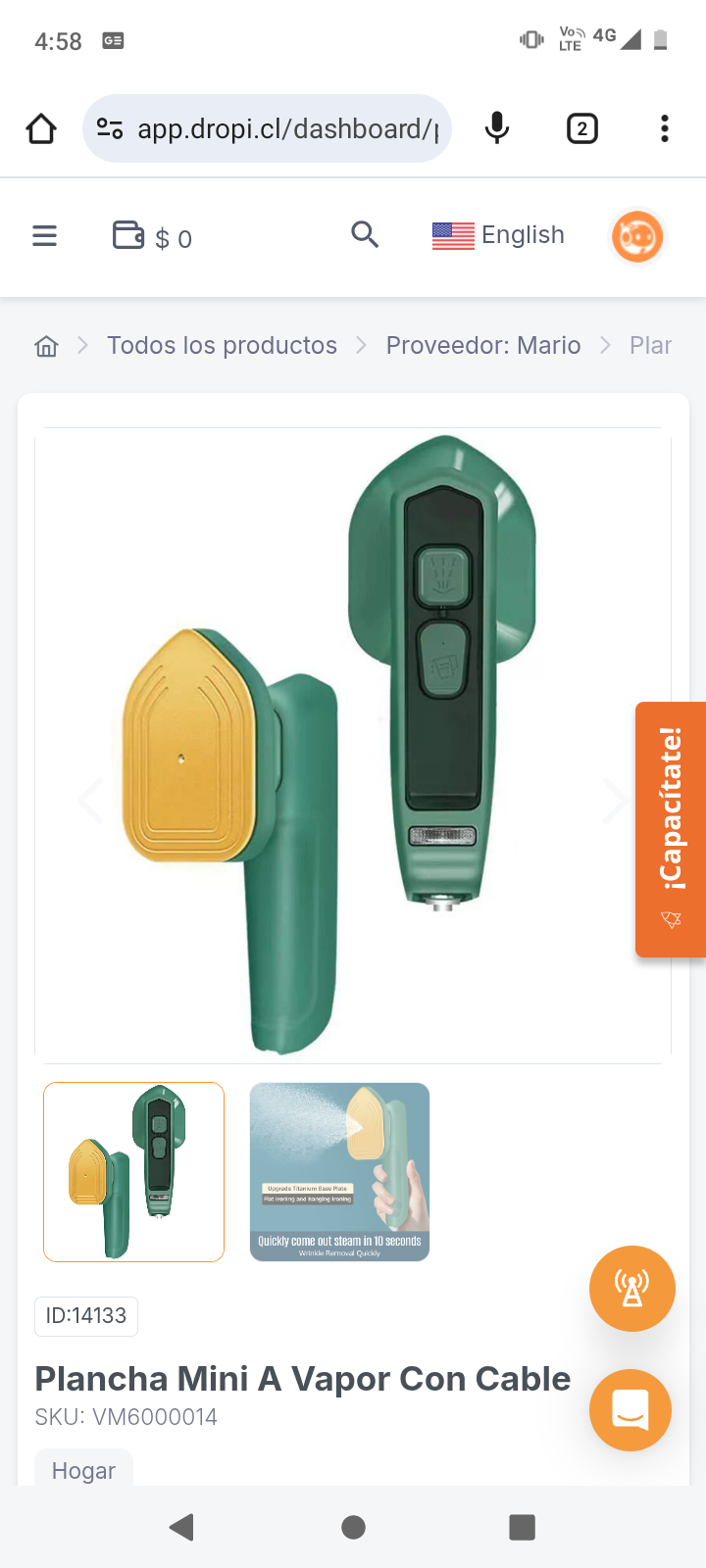Select the first green iron thumbnail
The width and height of the screenshot is (706, 1568).
pyautogui.click(x=134, y=1171)
